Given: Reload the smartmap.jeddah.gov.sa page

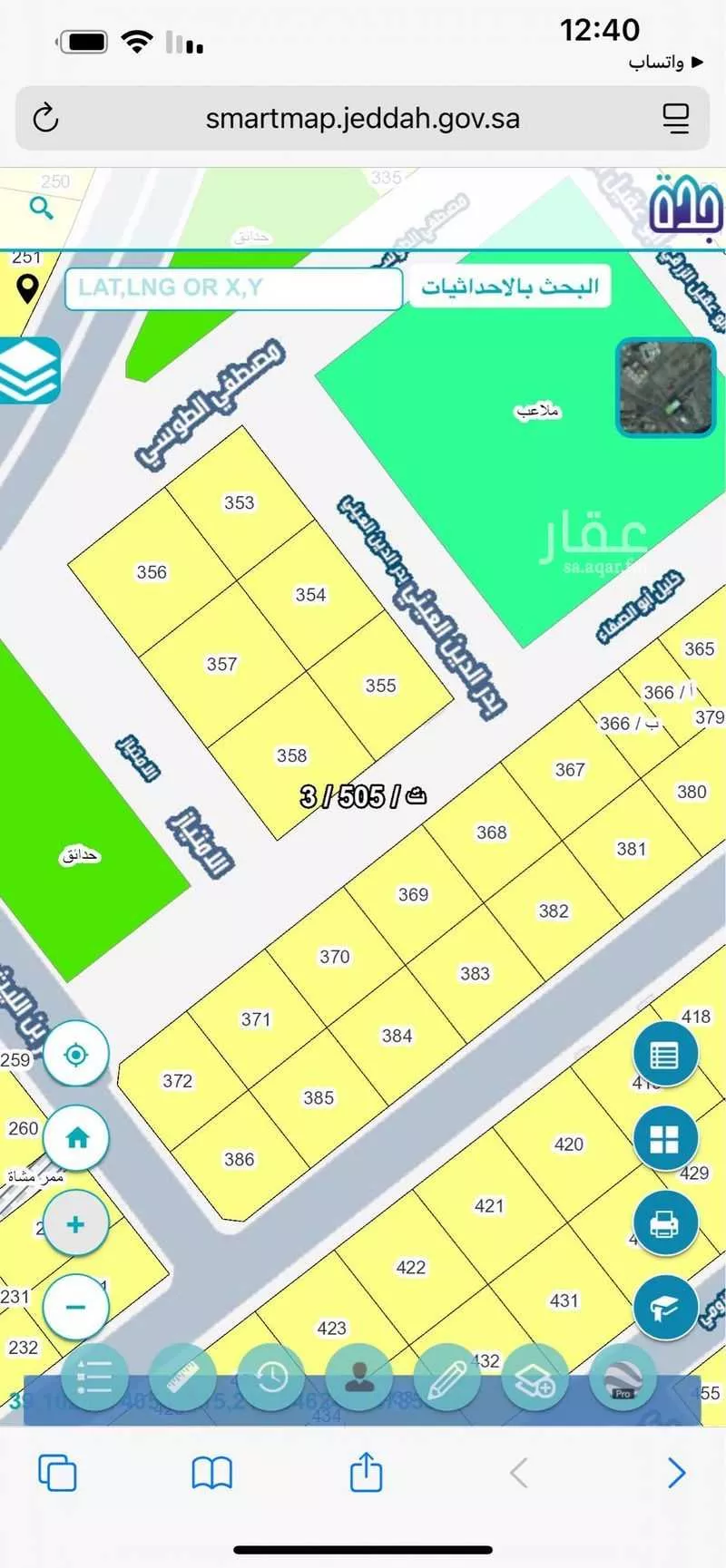Looking at the screenshot, I should click(46, 118).
